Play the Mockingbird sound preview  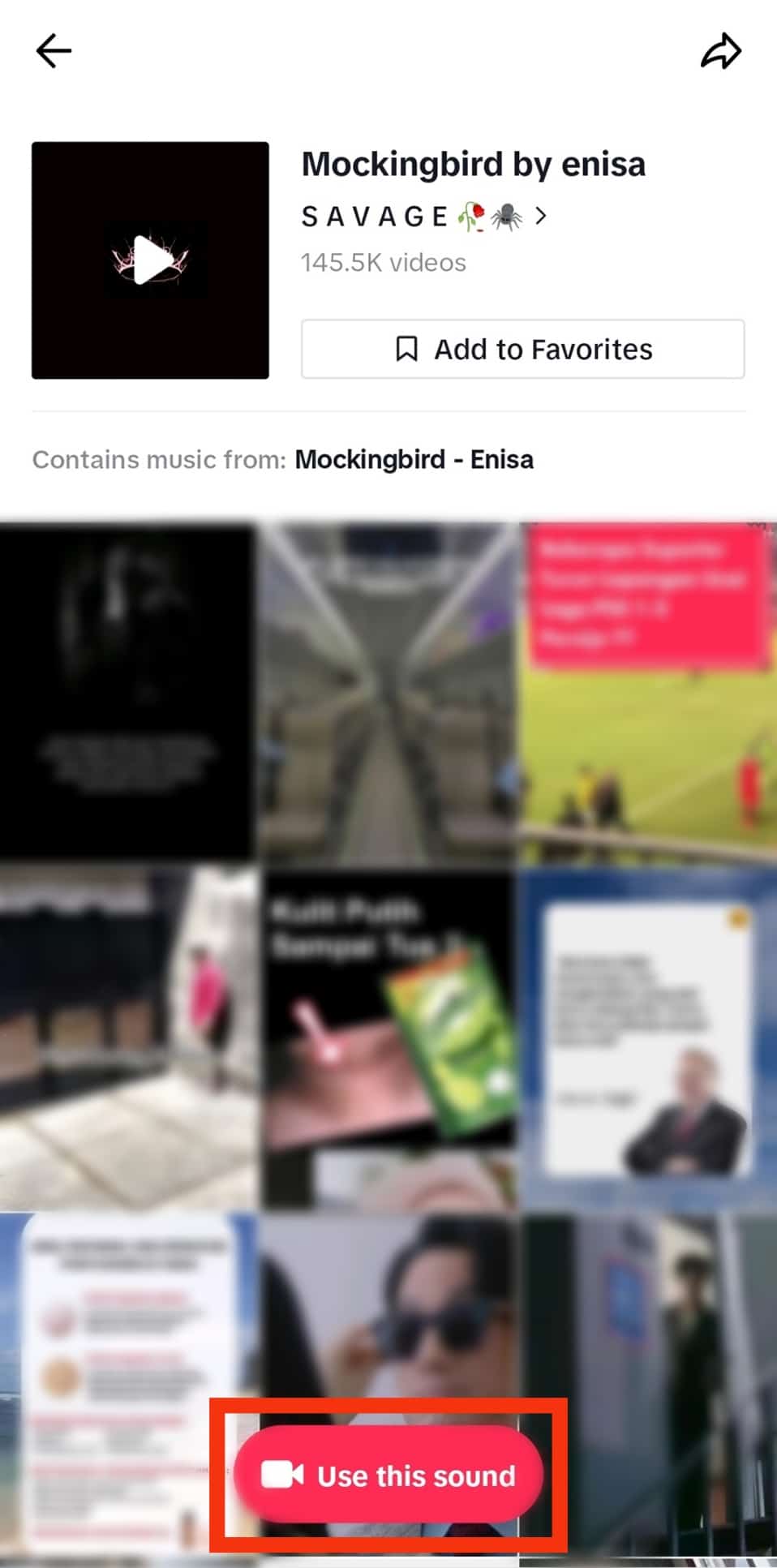[x=150, y=260]
